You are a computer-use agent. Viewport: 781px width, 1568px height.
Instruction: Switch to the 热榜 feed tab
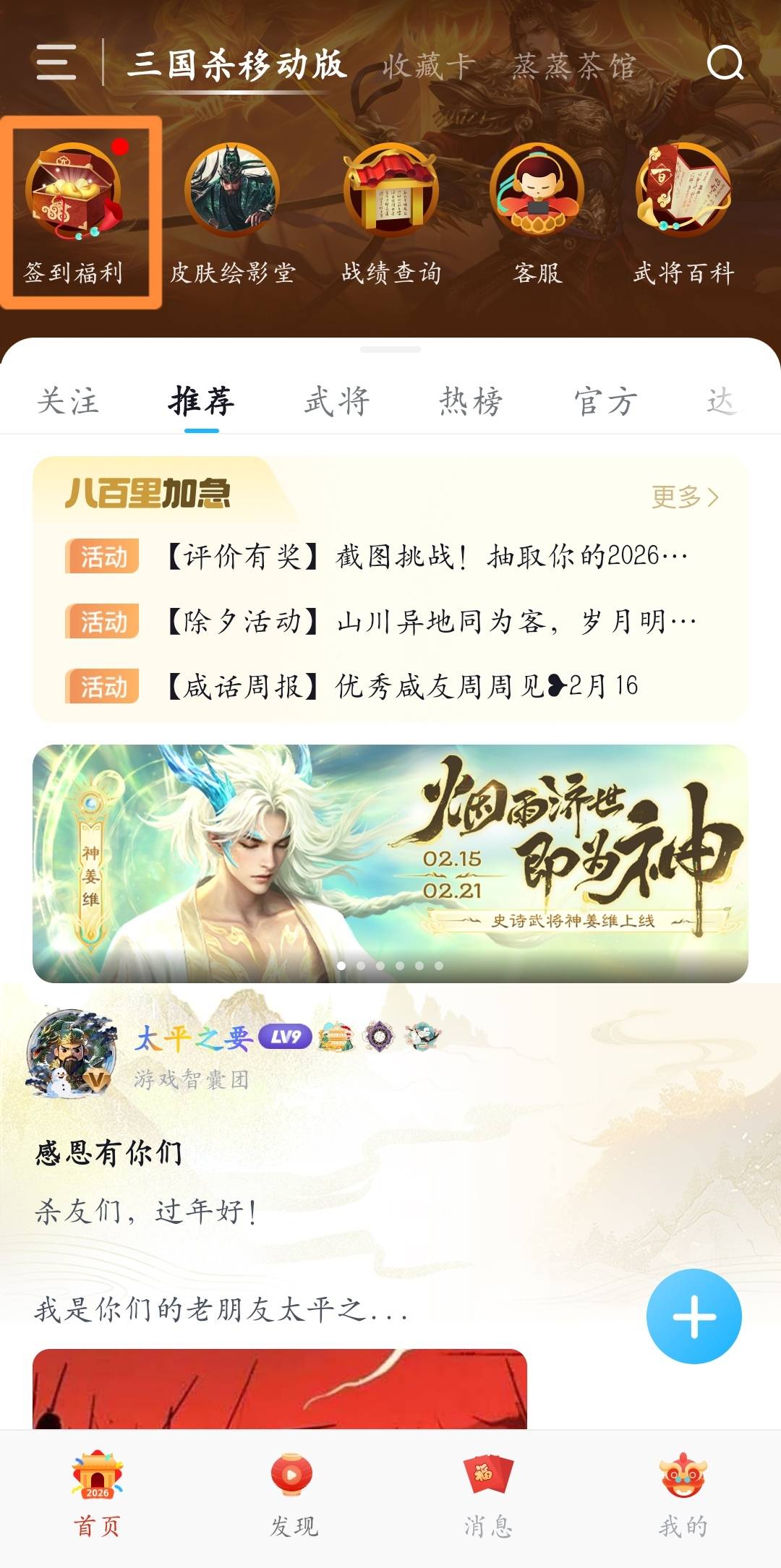(x=471, y=401)
